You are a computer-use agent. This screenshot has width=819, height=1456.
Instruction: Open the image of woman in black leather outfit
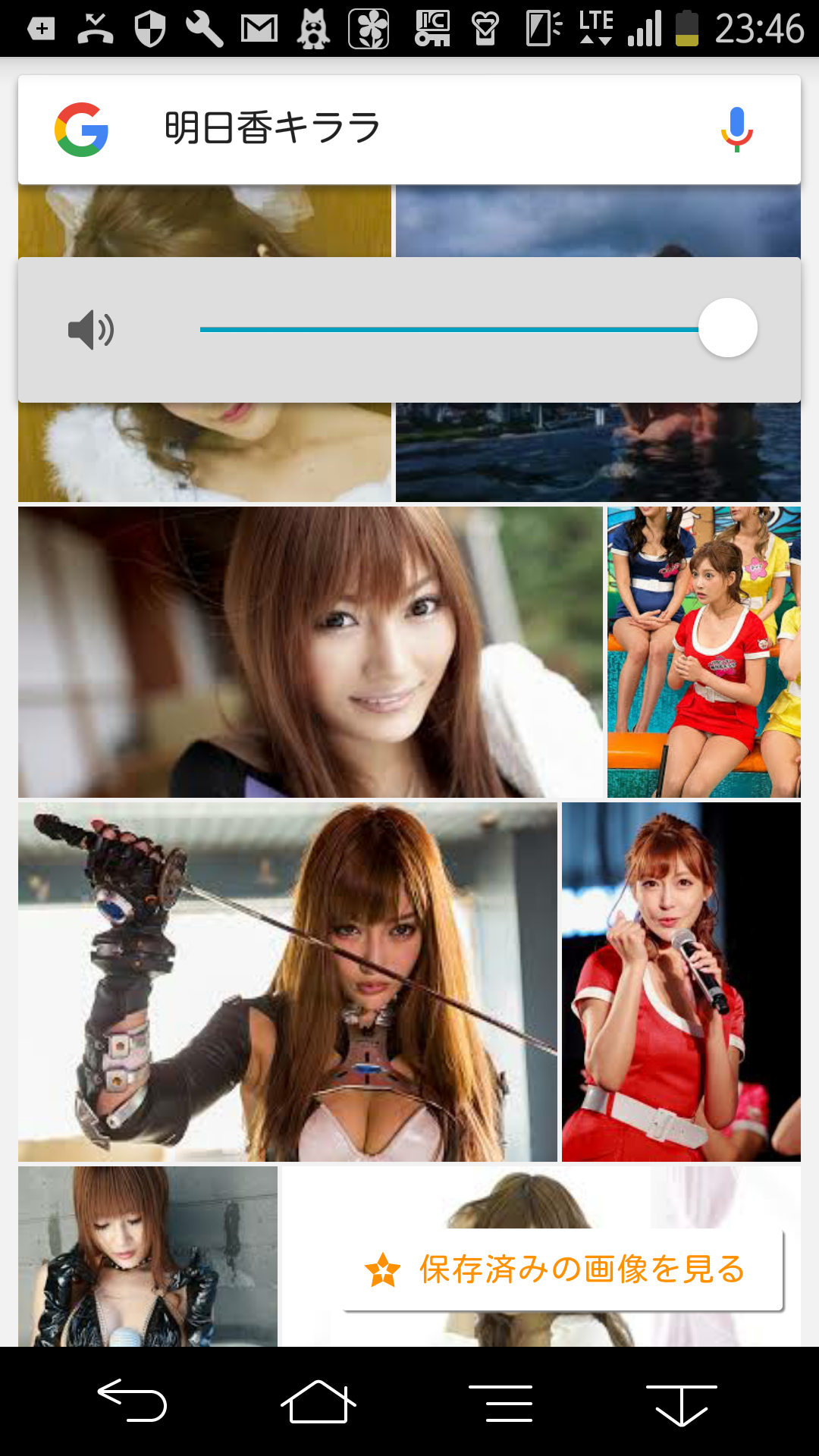pyautogui.click(x=148, y=1256)
